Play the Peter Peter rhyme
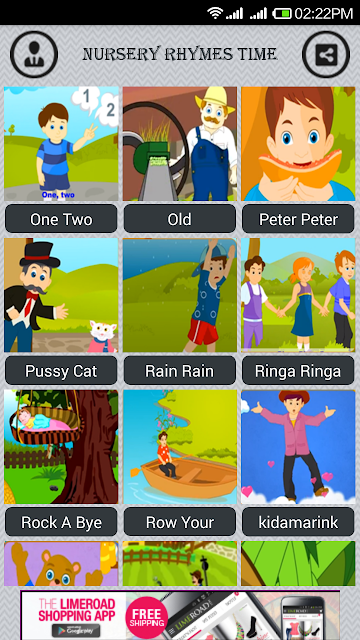 298,219
